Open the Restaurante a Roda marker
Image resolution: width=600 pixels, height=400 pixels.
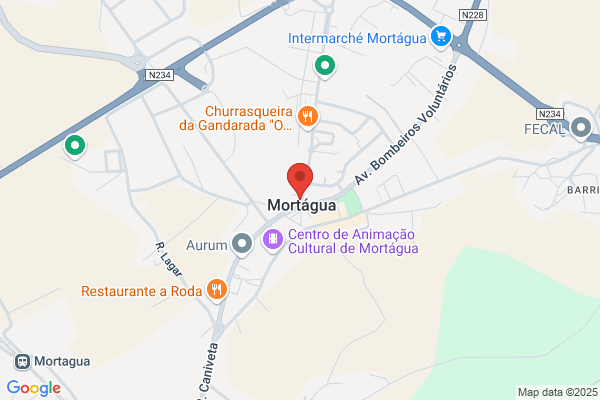[217, 290]
